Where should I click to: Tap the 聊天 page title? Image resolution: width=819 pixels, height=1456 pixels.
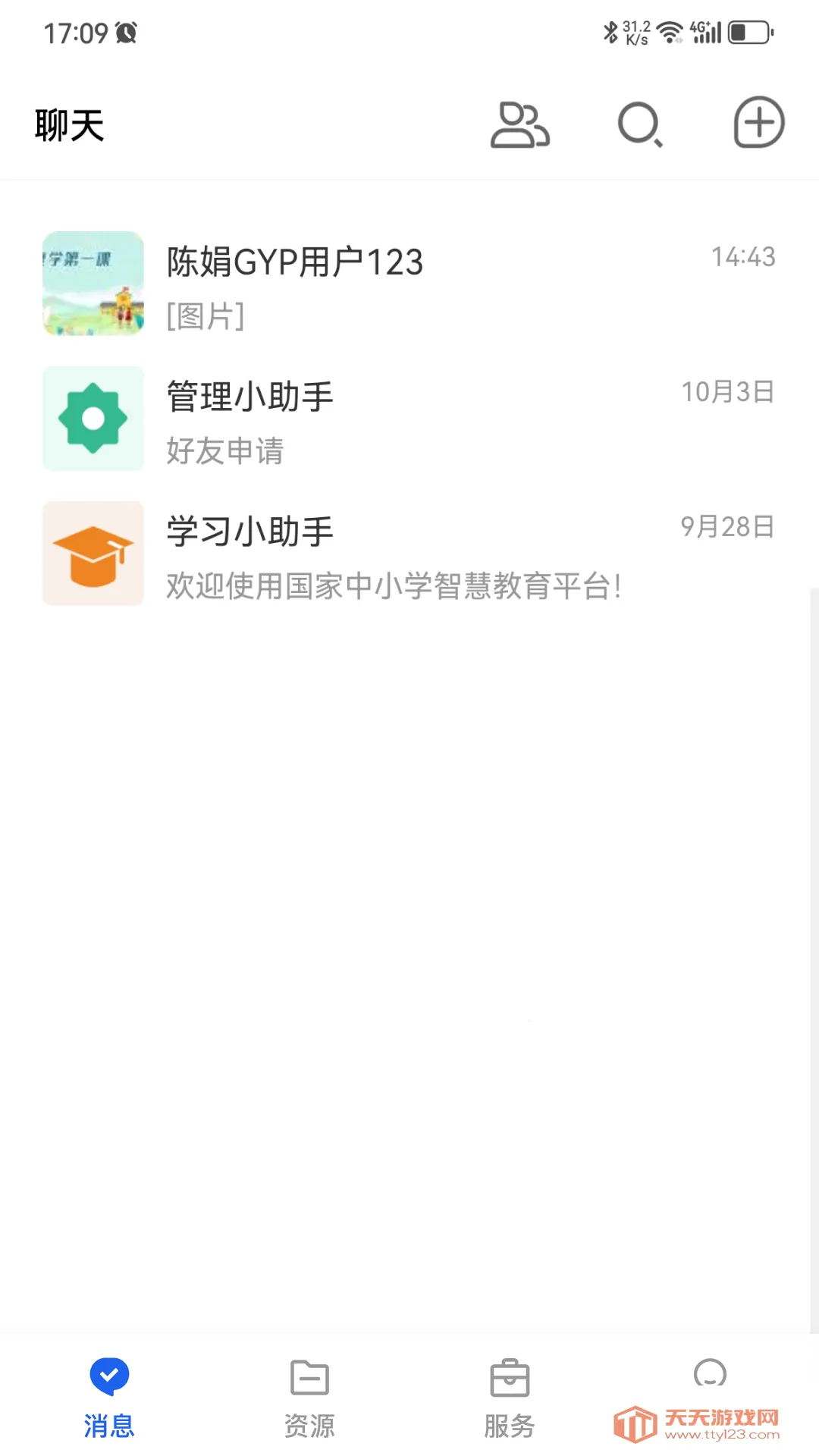(x=69, y=125)
